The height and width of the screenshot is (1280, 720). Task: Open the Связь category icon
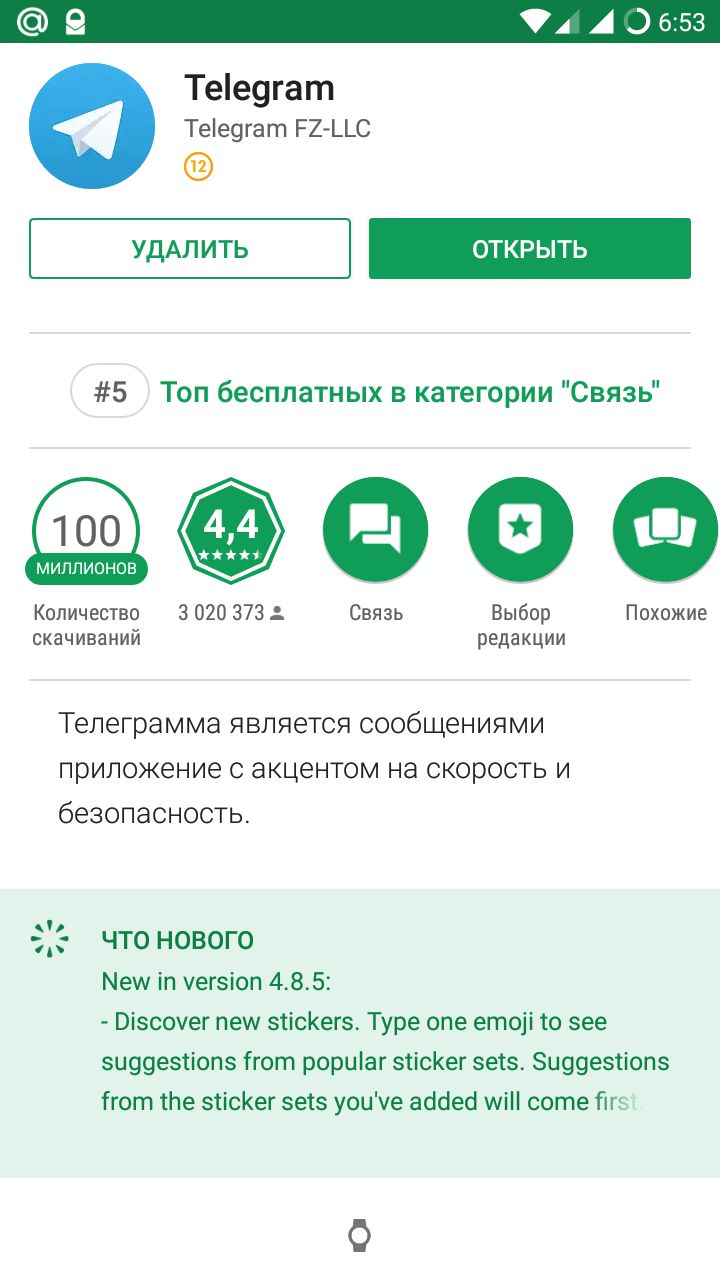[375, 531]
